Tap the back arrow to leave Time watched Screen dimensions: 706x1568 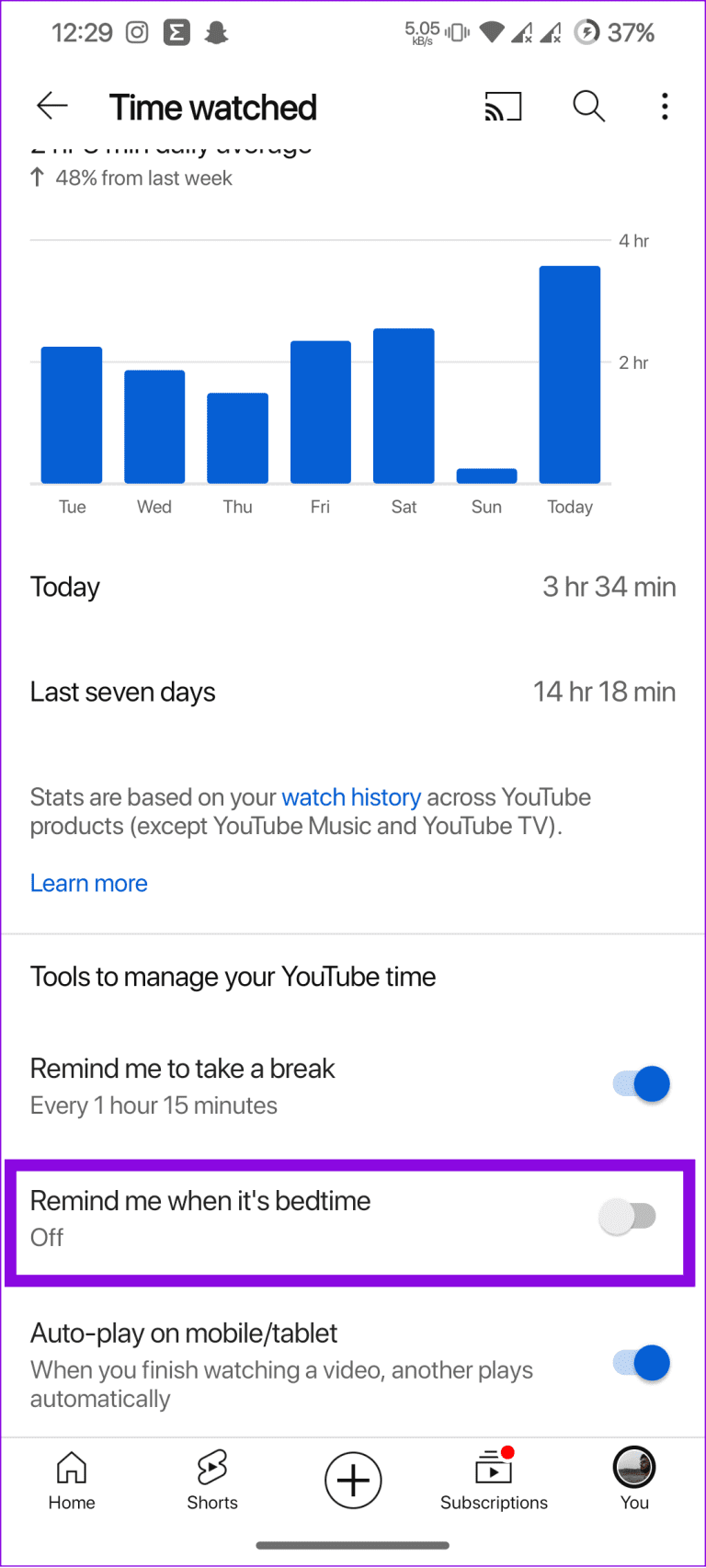coord(51,105)
